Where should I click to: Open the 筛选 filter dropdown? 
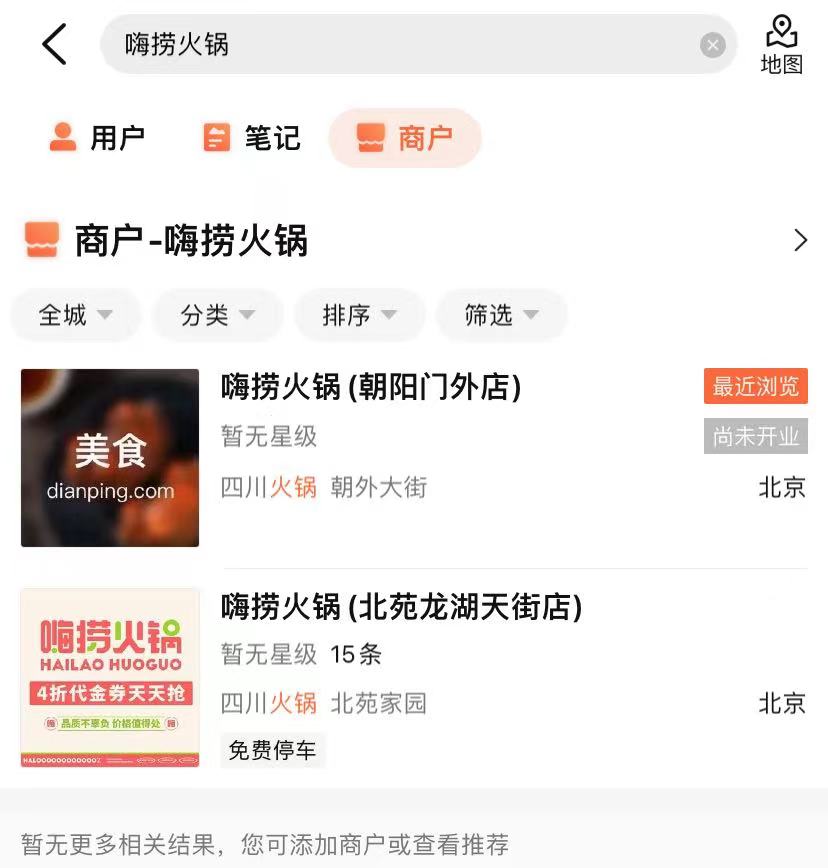501,316
